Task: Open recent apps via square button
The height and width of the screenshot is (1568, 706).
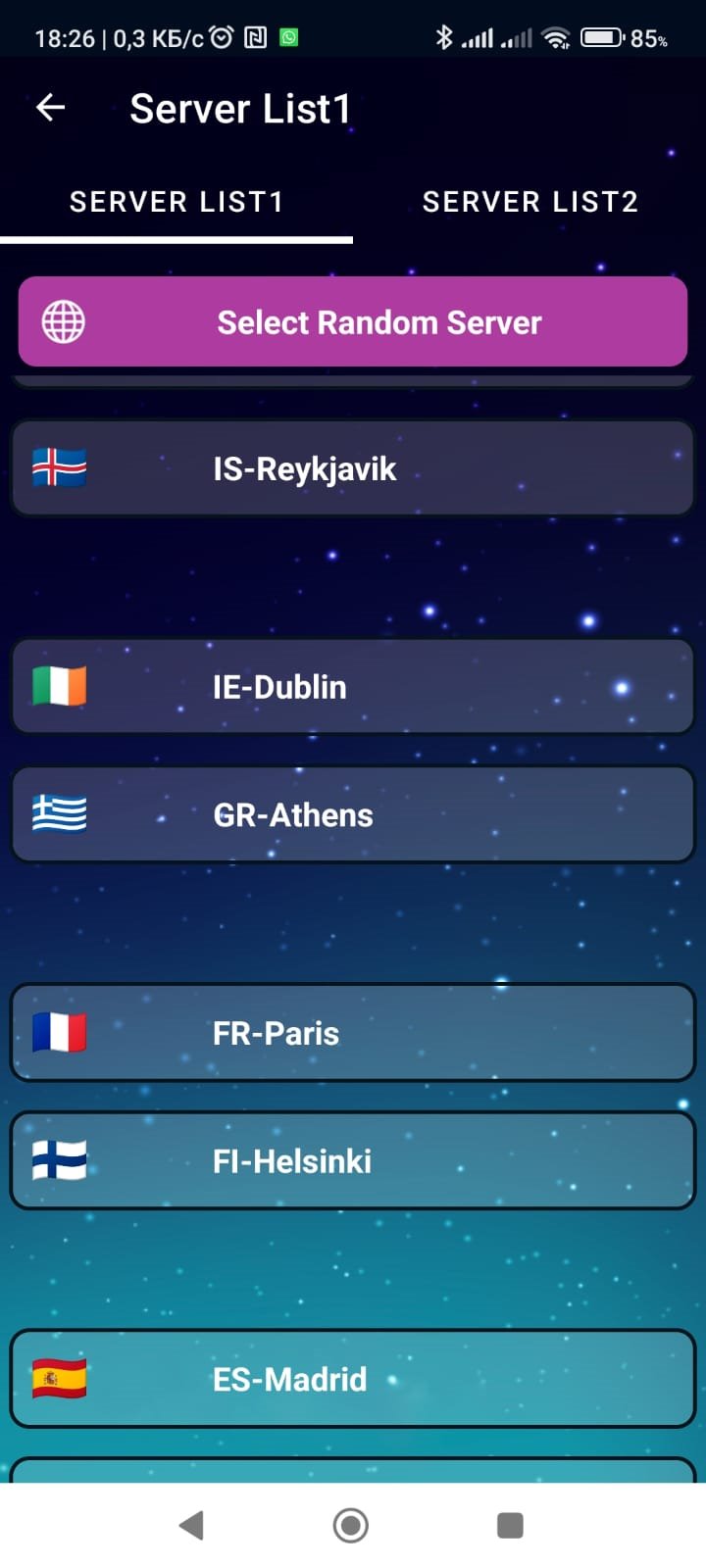Action: click(510, 1525)
